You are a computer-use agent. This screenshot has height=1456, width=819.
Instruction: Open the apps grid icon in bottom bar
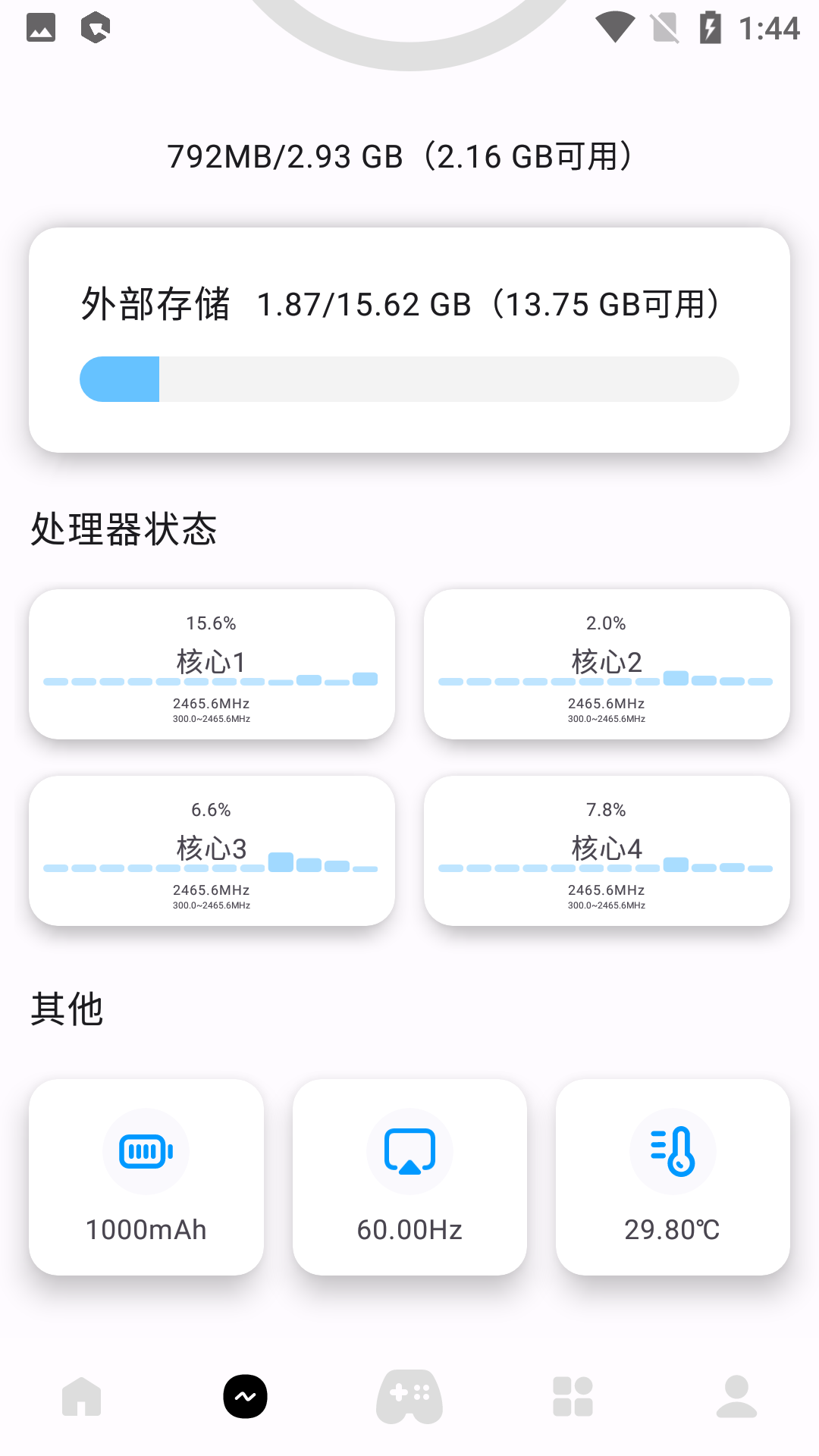click(573, 1398)
